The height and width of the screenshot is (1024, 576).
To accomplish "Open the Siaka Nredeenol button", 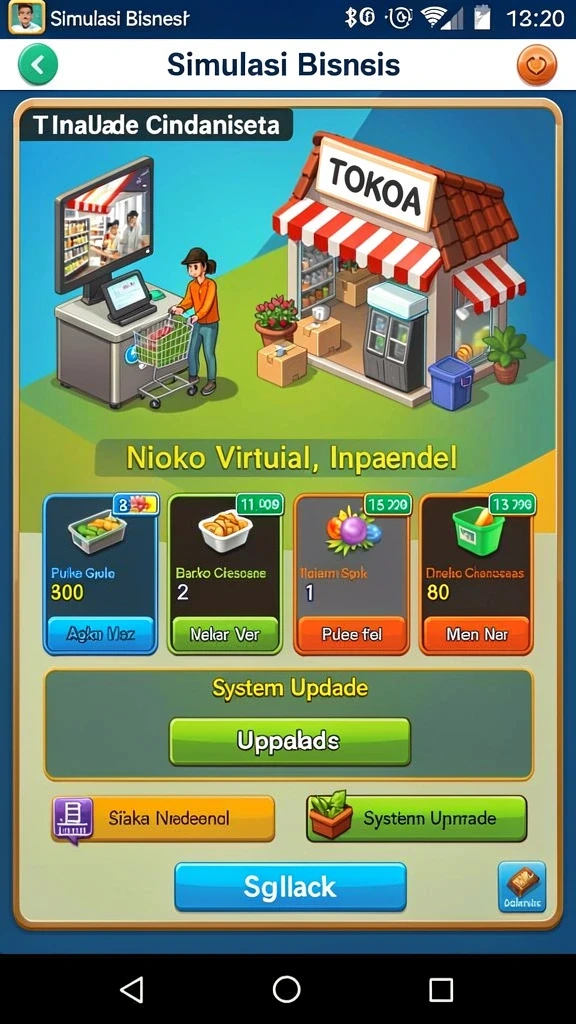I will coord(163,818).
